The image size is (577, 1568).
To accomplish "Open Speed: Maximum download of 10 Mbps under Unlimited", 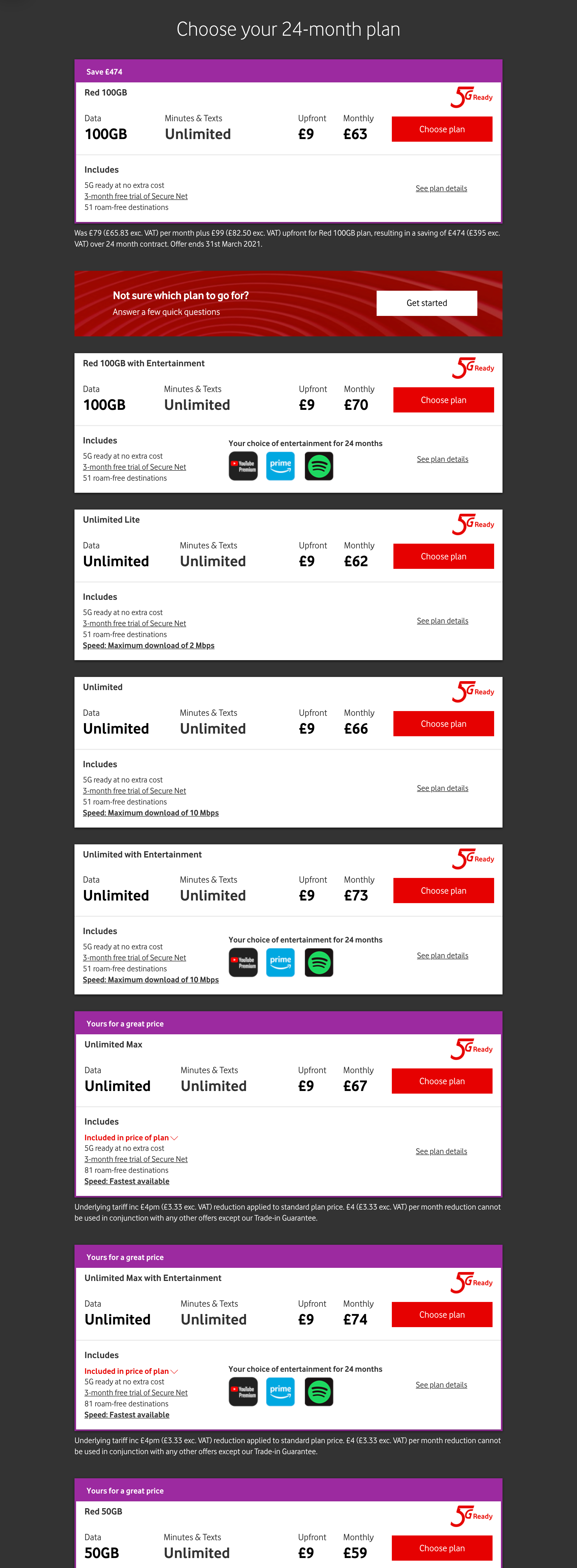I will (x=150, y=813).
